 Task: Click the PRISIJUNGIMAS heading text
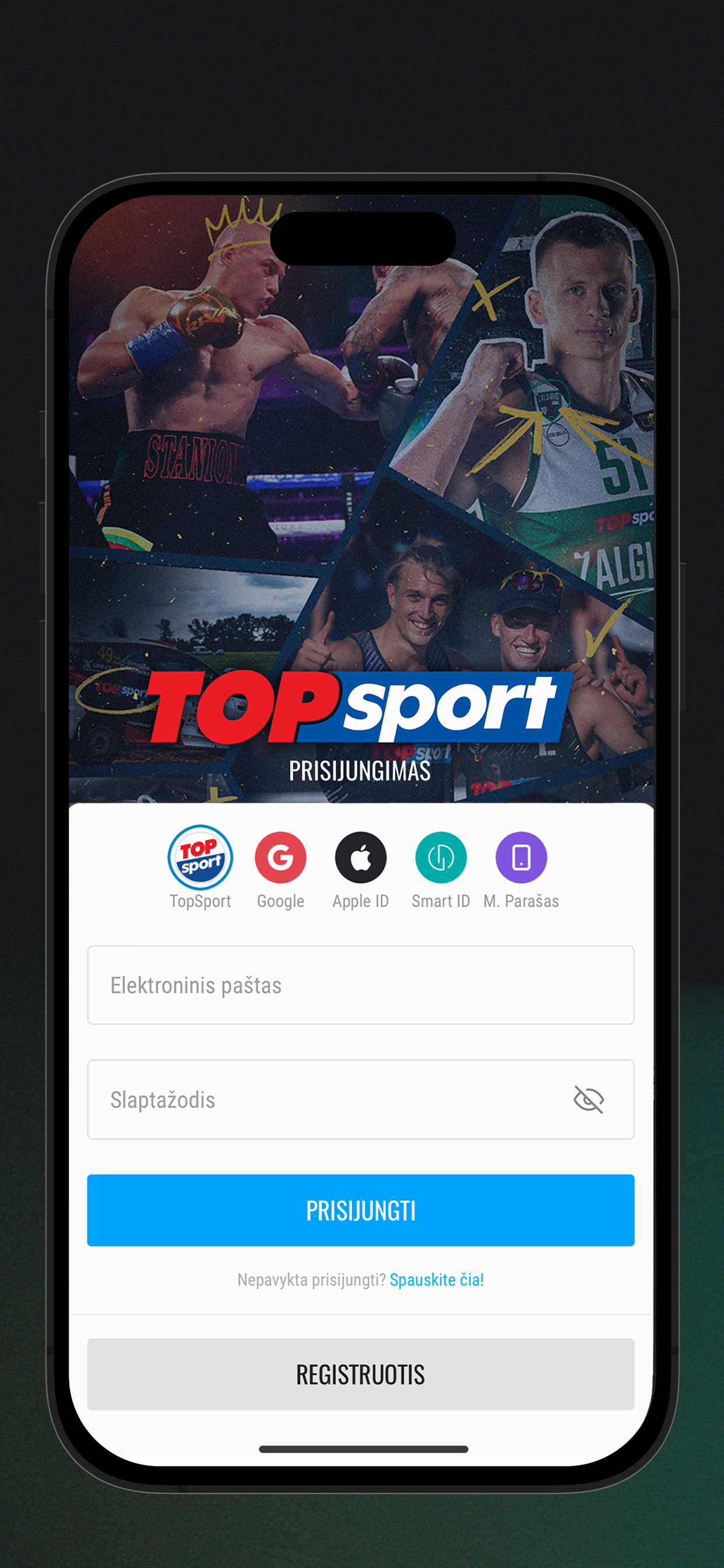point(360,771)
